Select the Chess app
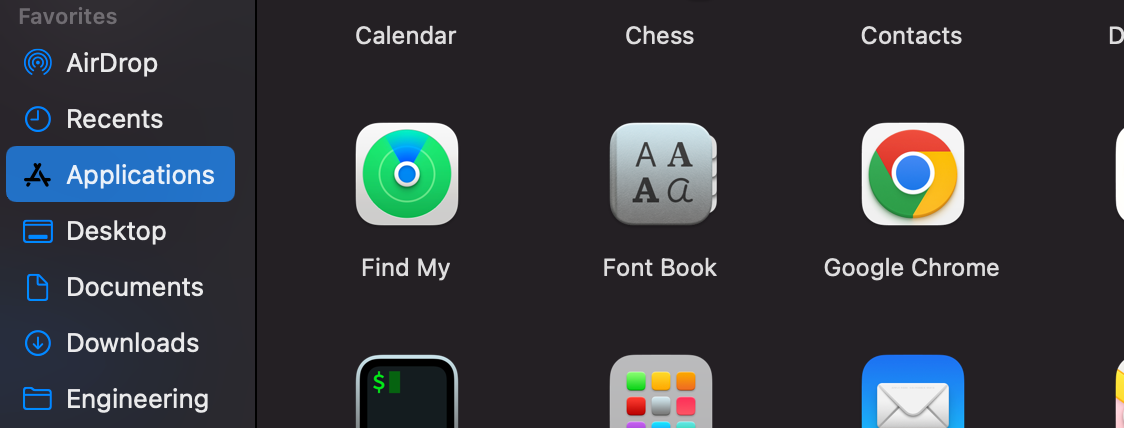The width and height of the screenshot is (1124, 428). 660,35
